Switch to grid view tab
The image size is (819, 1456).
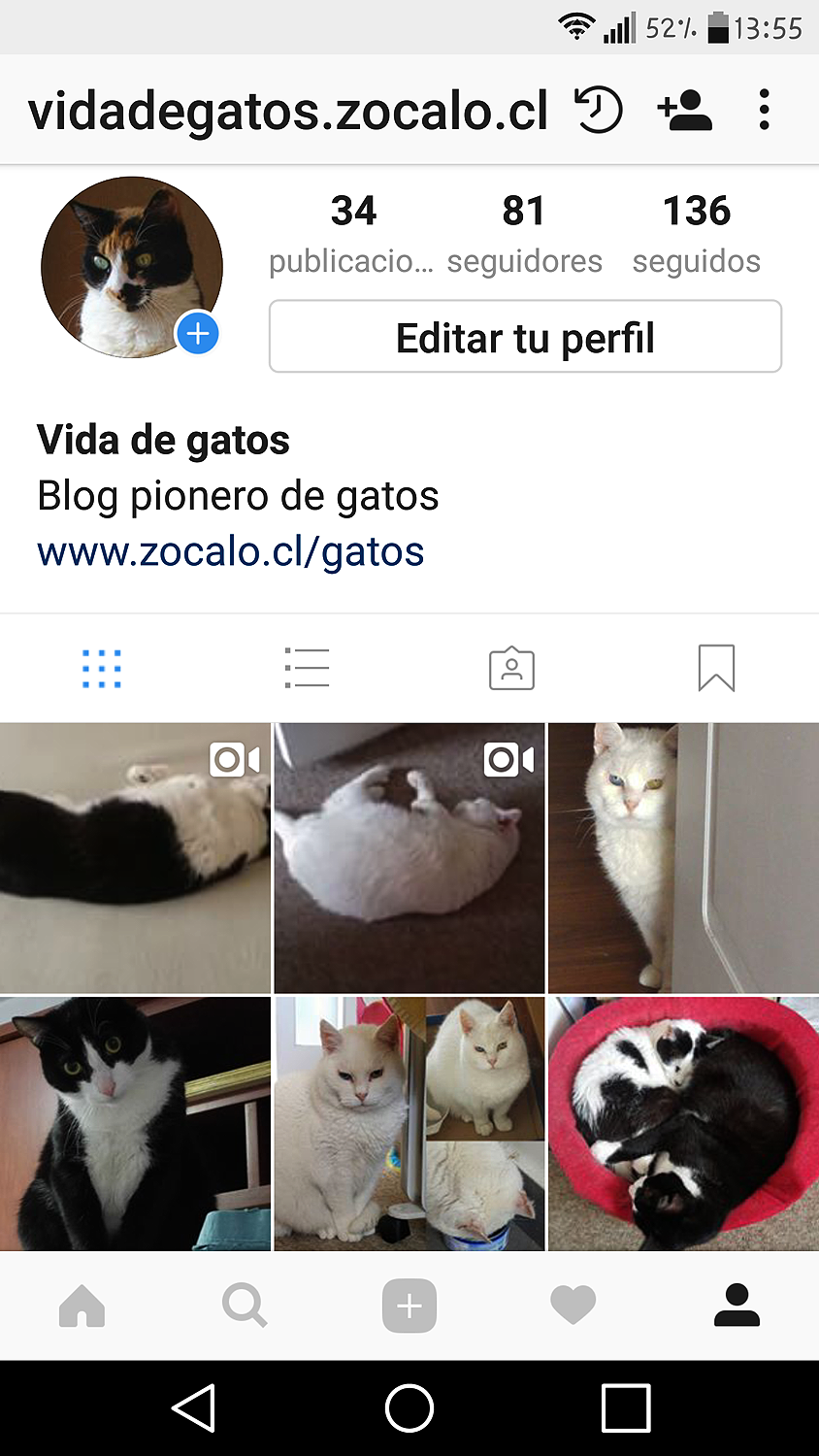(102, 669)
